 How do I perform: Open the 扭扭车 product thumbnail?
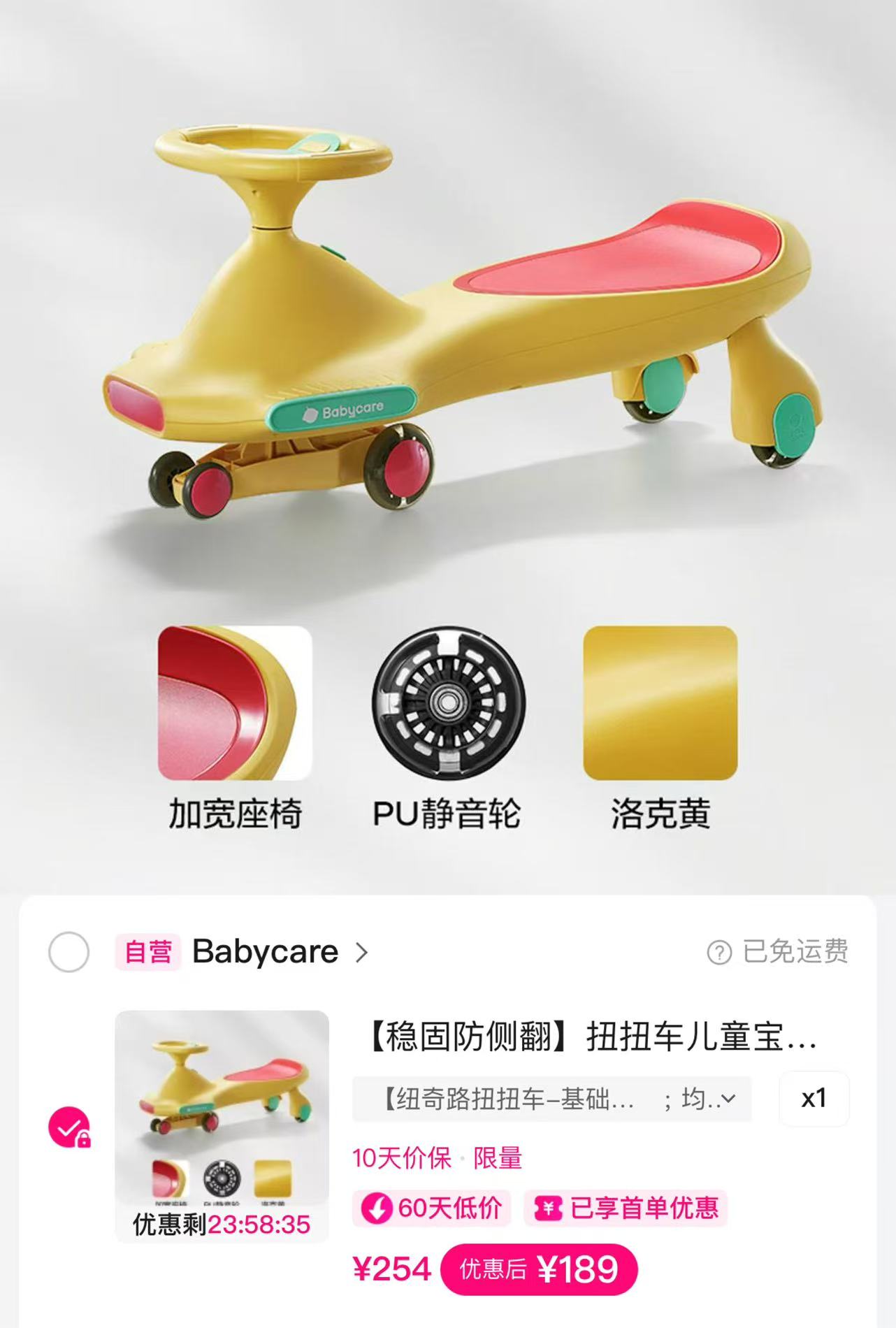[x=222, y=1126]
